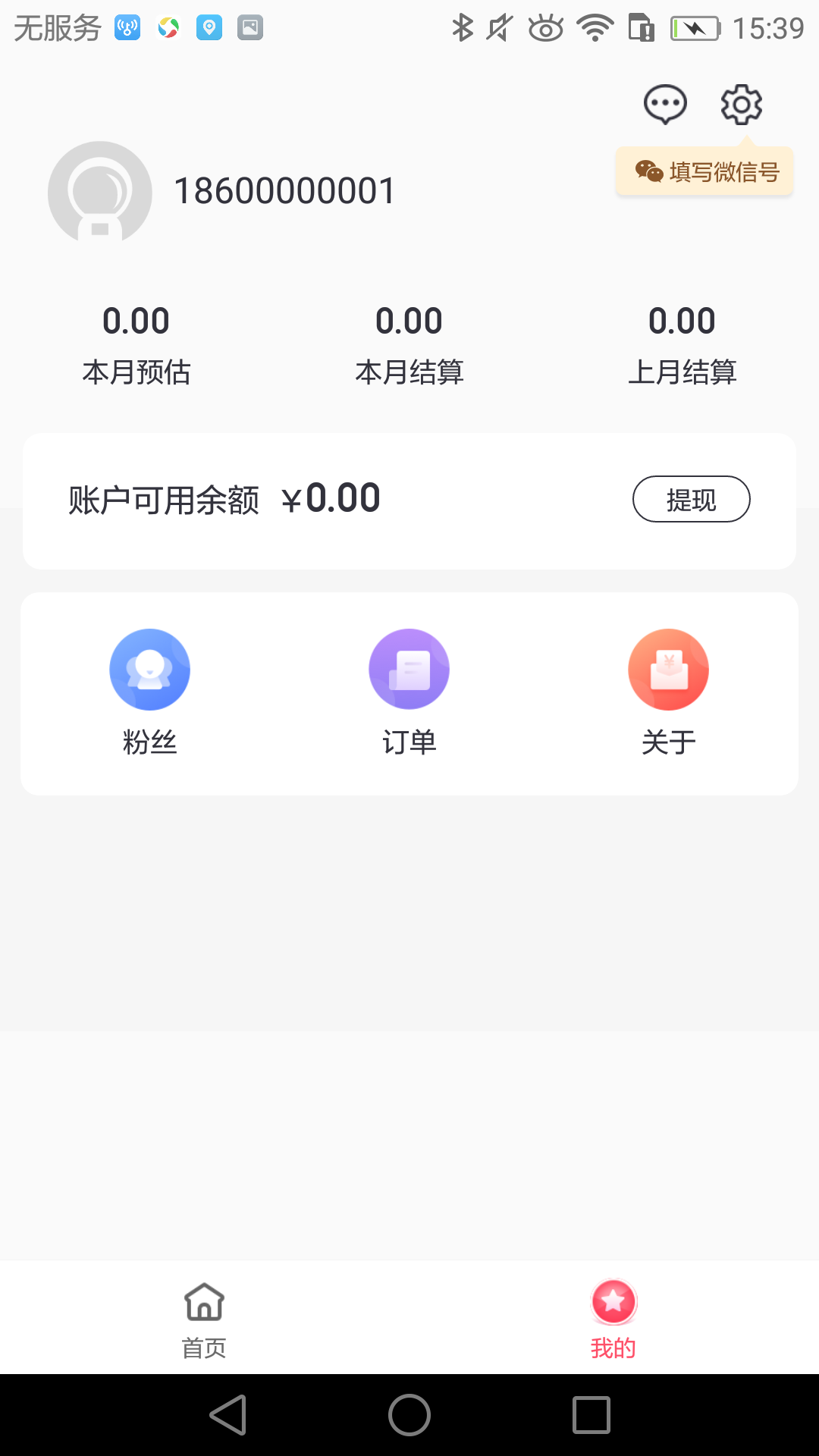Open the system recent apps view
Viewport: 819px width, 1456px height.
tap(591, 1415)
